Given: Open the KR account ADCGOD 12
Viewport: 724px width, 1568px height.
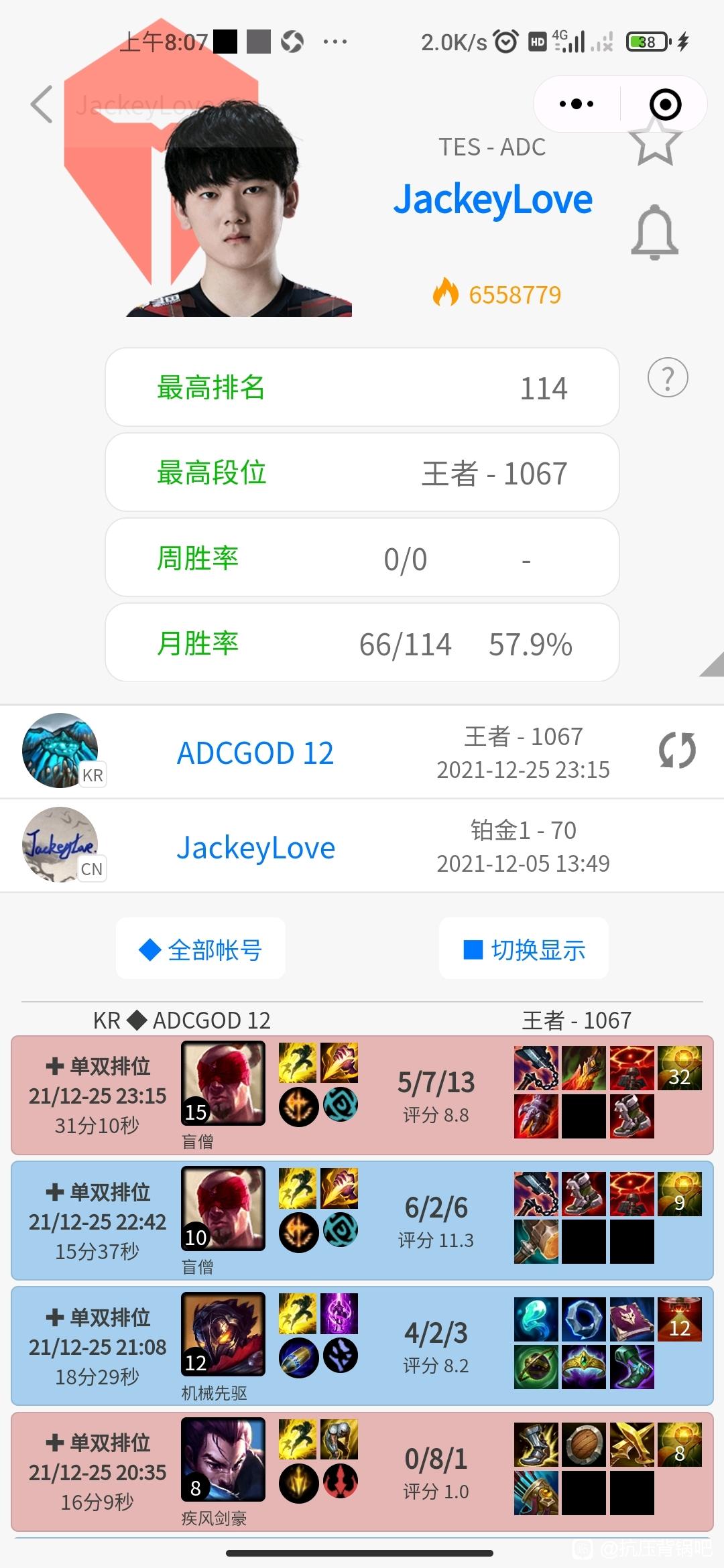Looking at the screenshot, I should pos(255,753).
